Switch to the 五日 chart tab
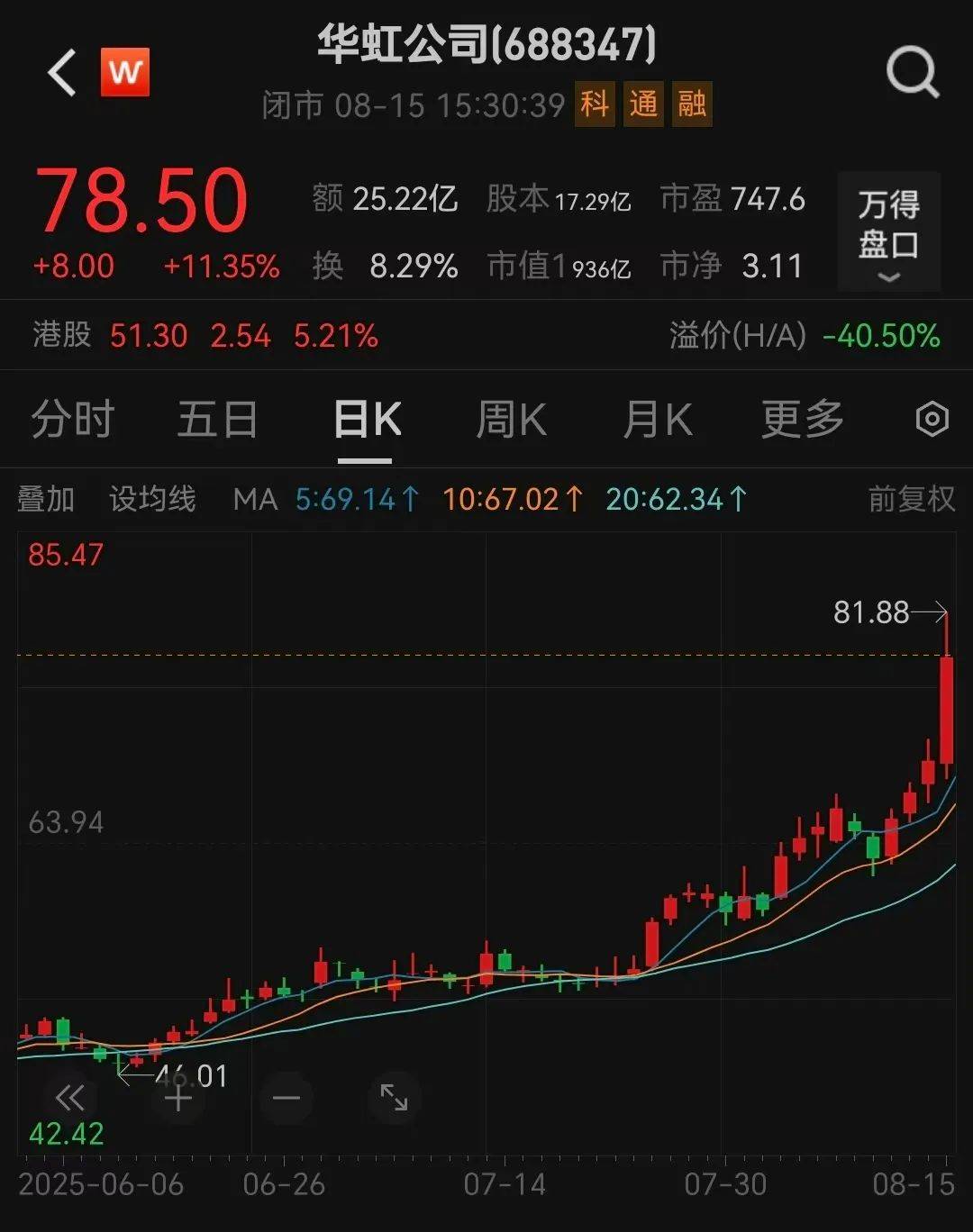Image resolution: width=973 pixels, height=1232 pixels. click(217, 420)
